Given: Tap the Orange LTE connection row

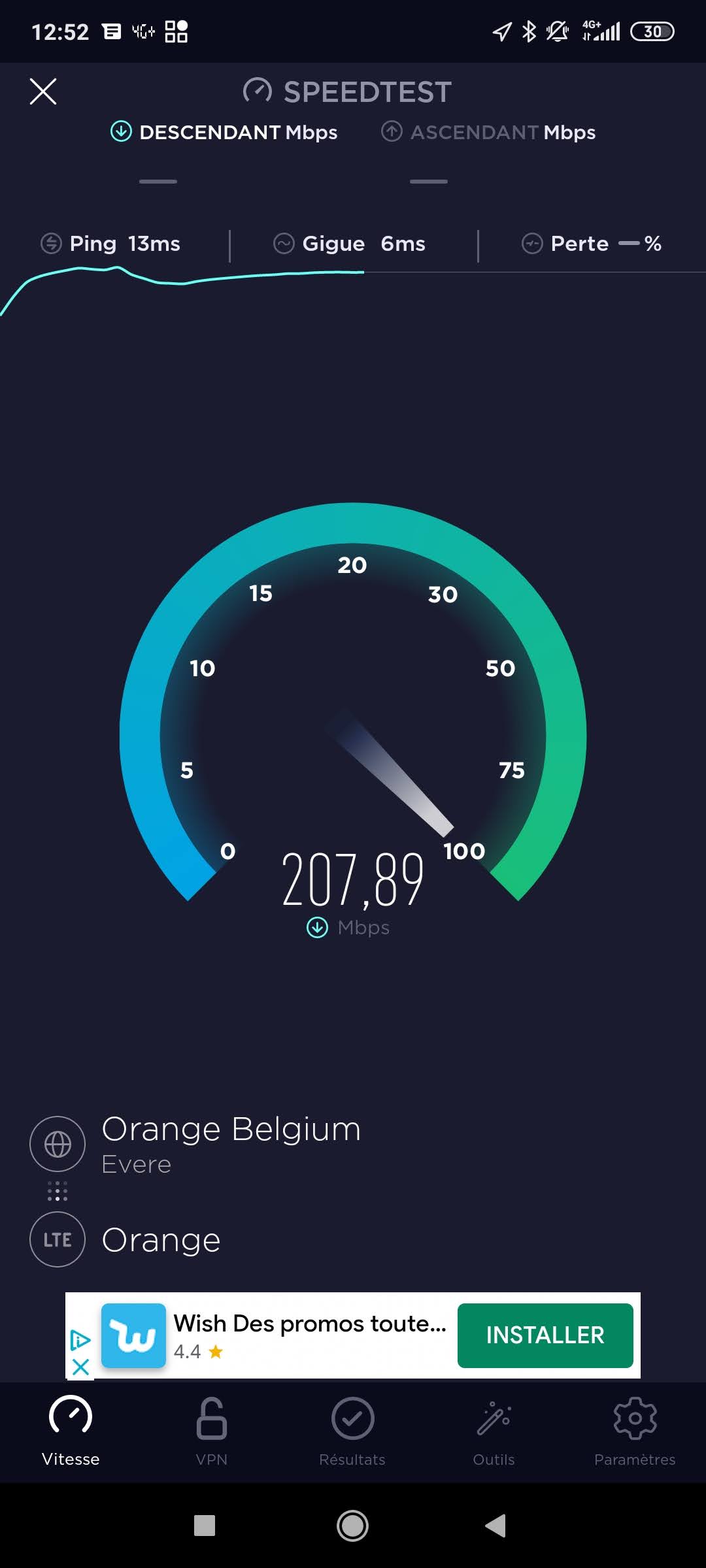Looking at the screenshot, I should [161, 1239].
